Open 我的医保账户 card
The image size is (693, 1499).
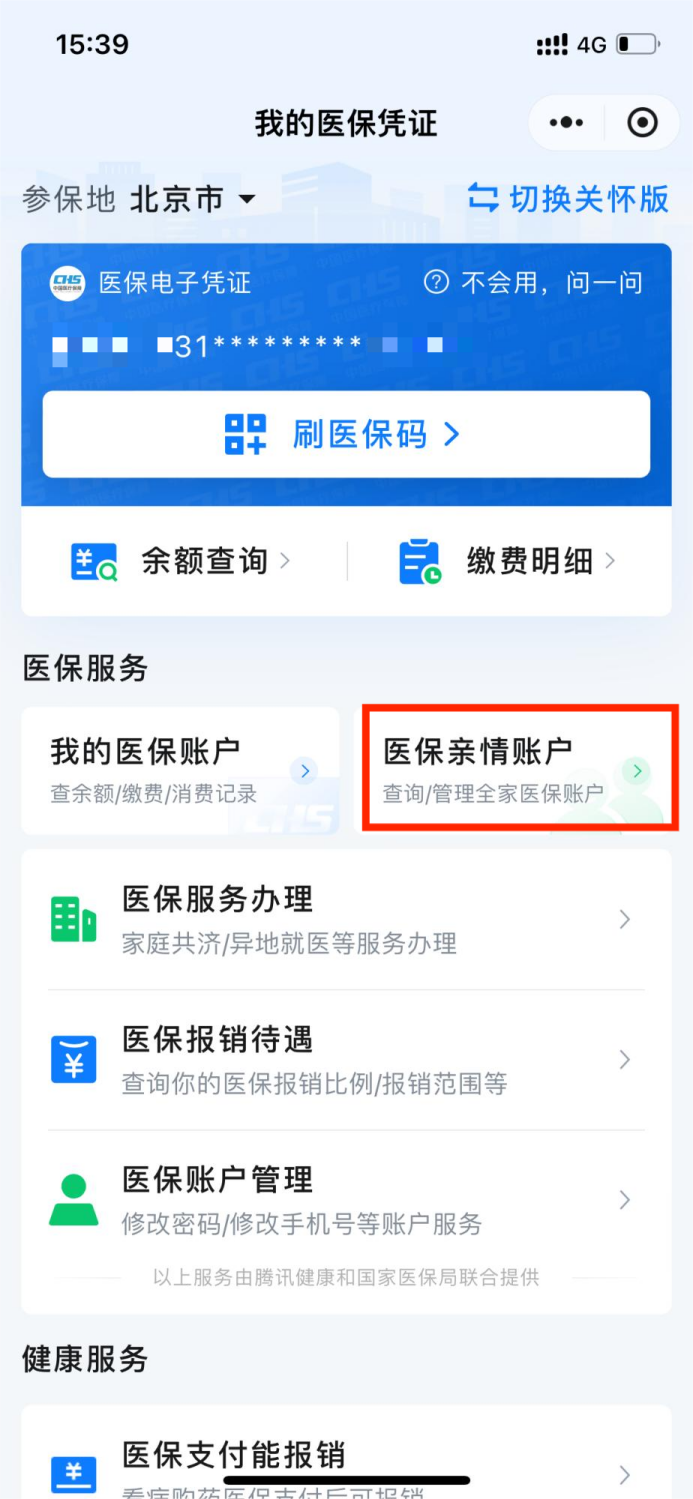pyautogui.click(x=181, y=770)
